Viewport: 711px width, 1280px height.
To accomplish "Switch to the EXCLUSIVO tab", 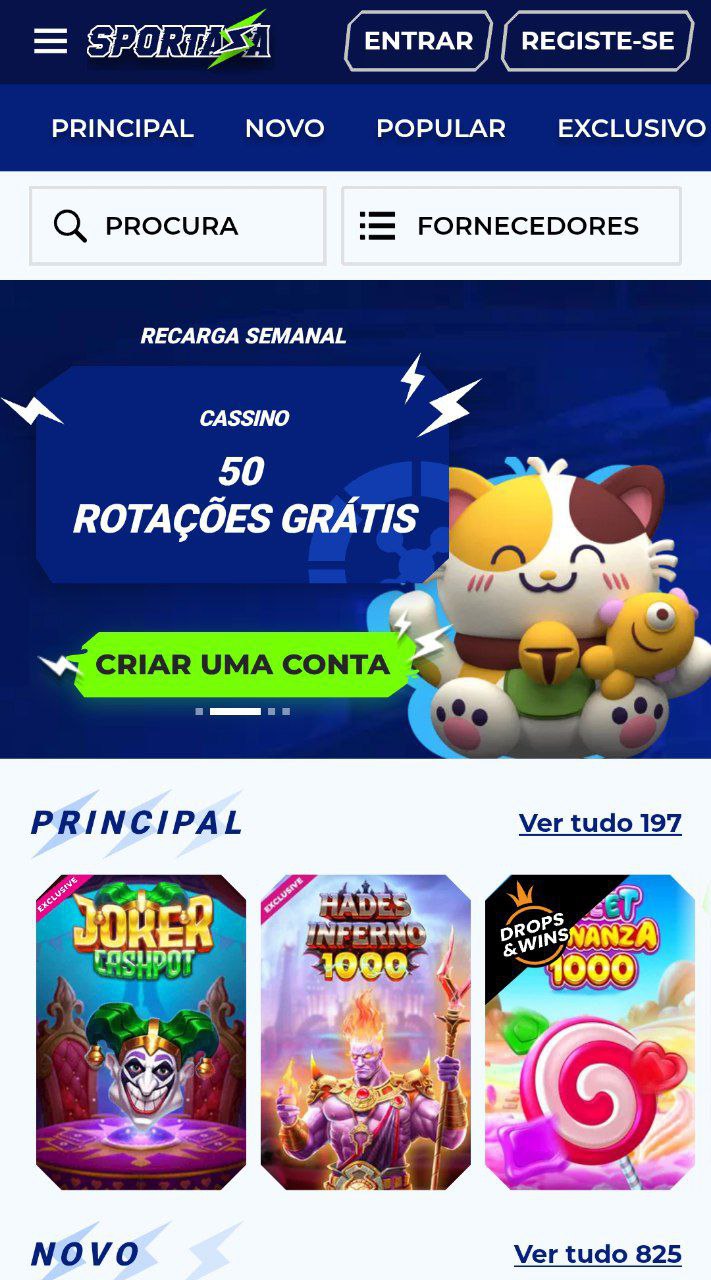I will coord(630,128).
